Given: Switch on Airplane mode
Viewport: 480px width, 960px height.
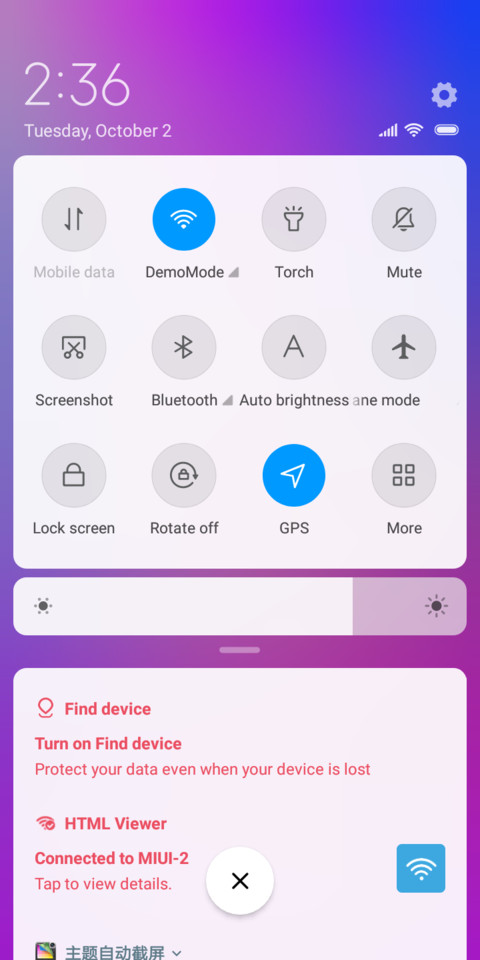Looking at the screenshot, I should (x=404, y=347).
